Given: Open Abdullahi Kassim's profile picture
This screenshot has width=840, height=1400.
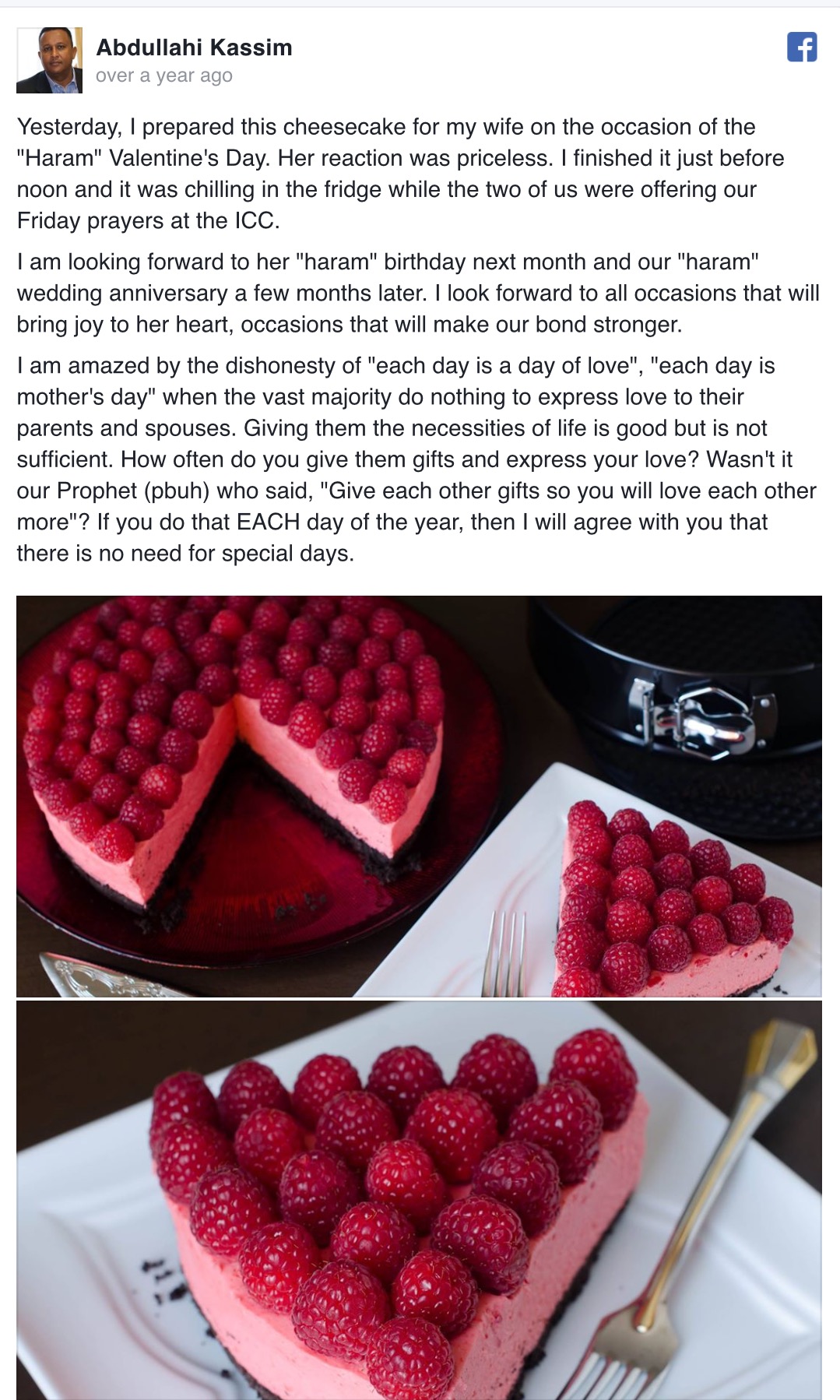Looking at the screenshot, I should [49, 61].
